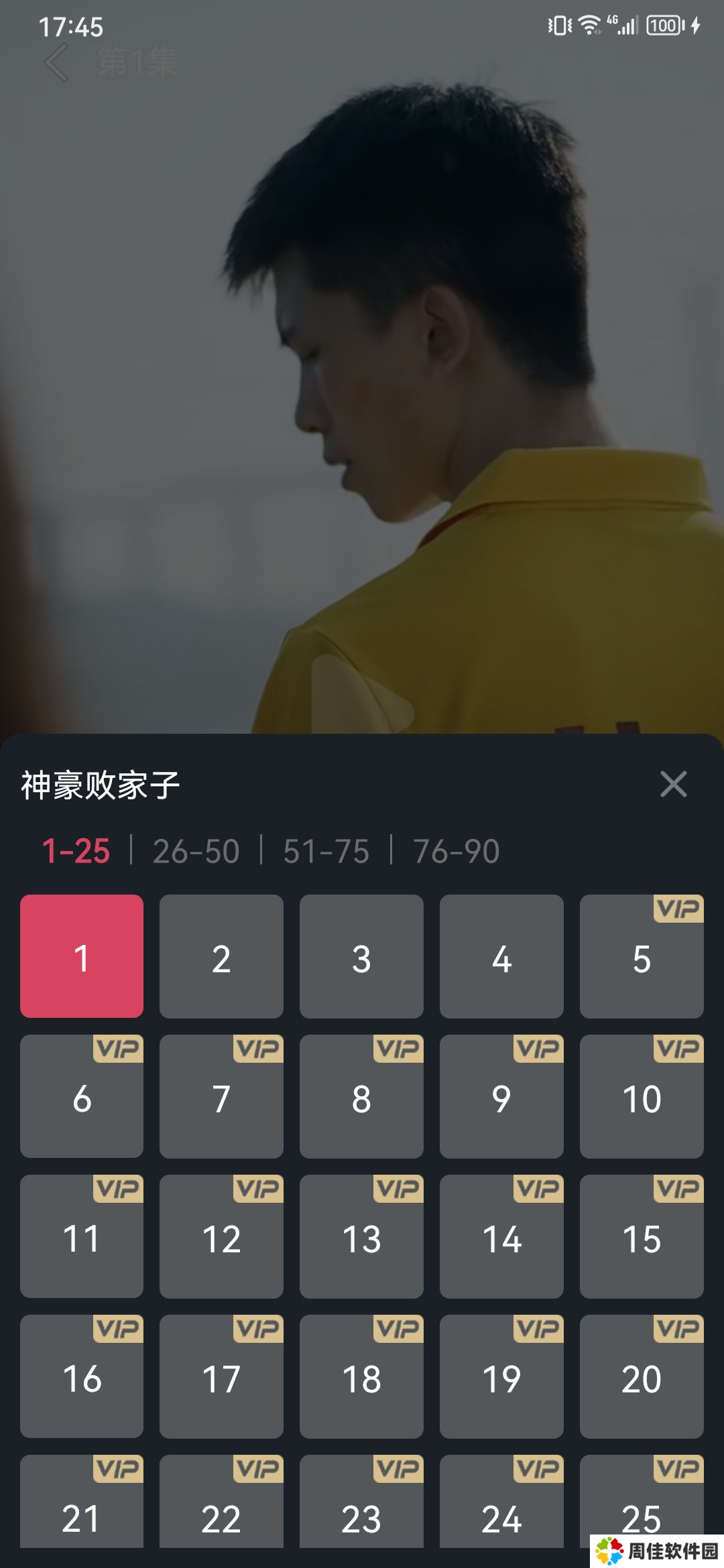The height and width of the screenshot is (1568, 724).
Task: Open episode 4
Action: point(501,956)
